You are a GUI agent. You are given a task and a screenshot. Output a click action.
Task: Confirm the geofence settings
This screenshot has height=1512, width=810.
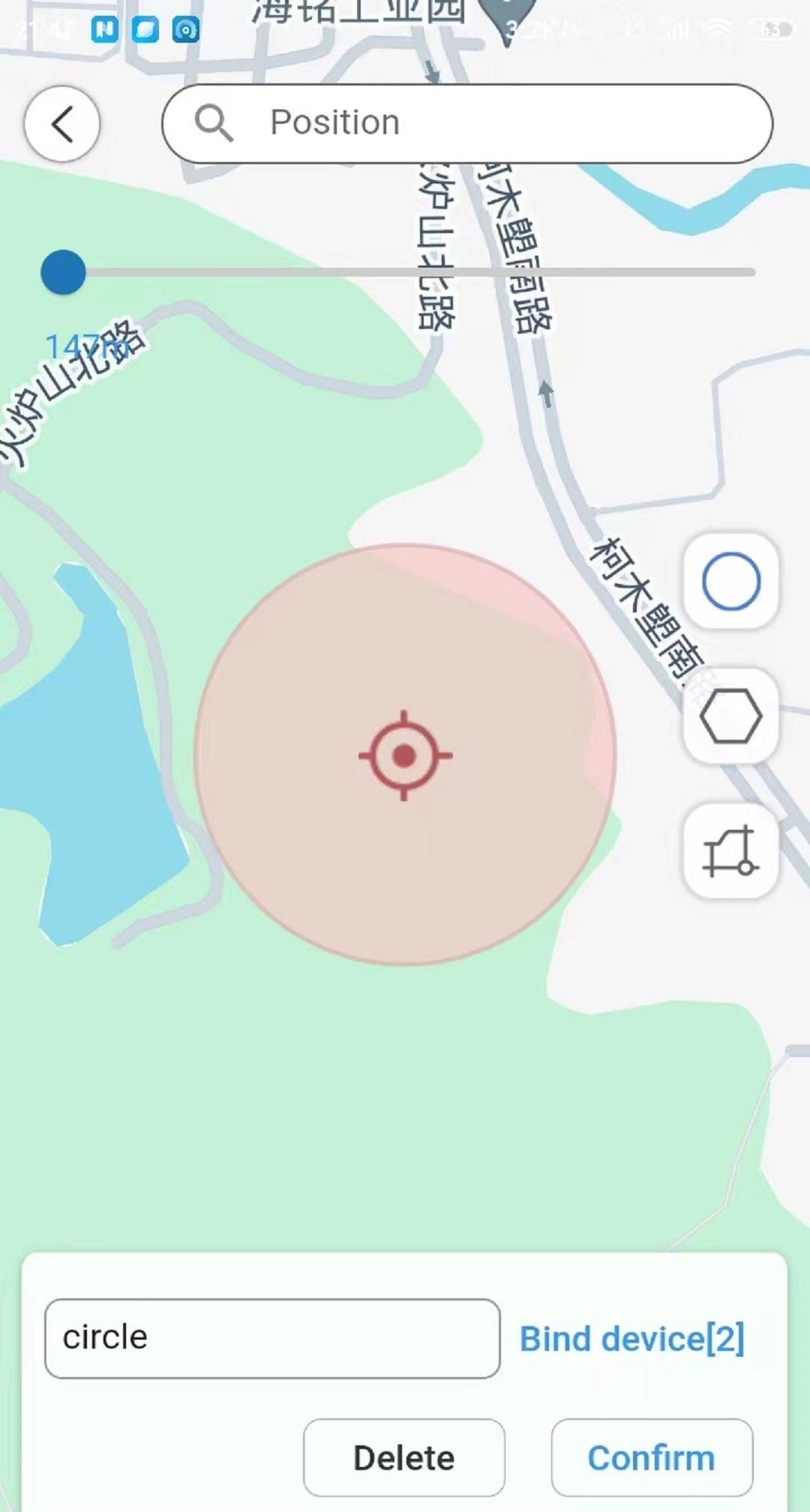coord(652,1458)
